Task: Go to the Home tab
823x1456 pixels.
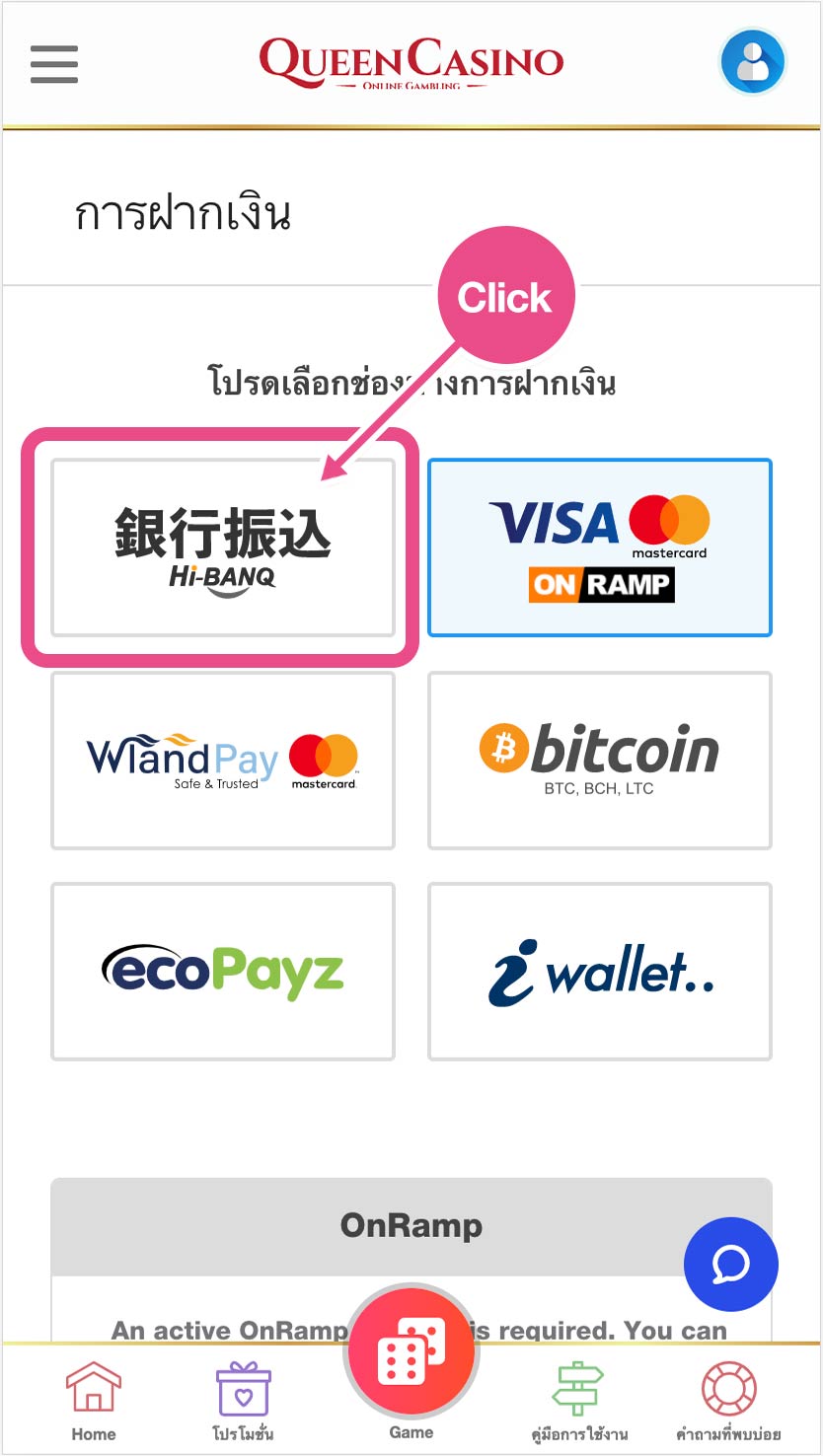Action: [94, 1401]
